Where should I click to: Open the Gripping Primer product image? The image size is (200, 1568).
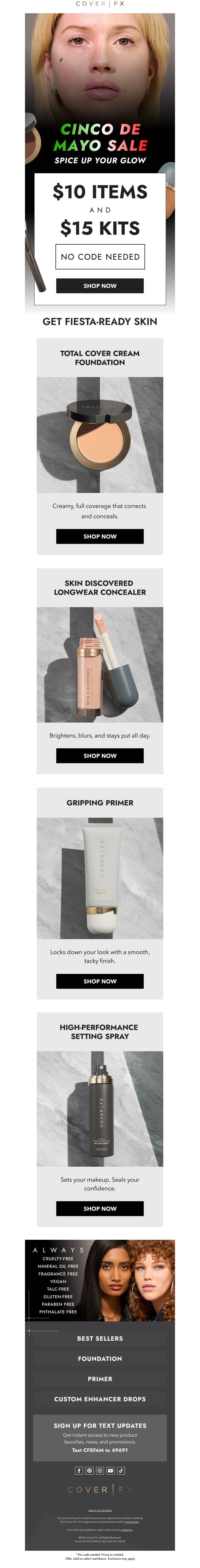pos(100,878)
